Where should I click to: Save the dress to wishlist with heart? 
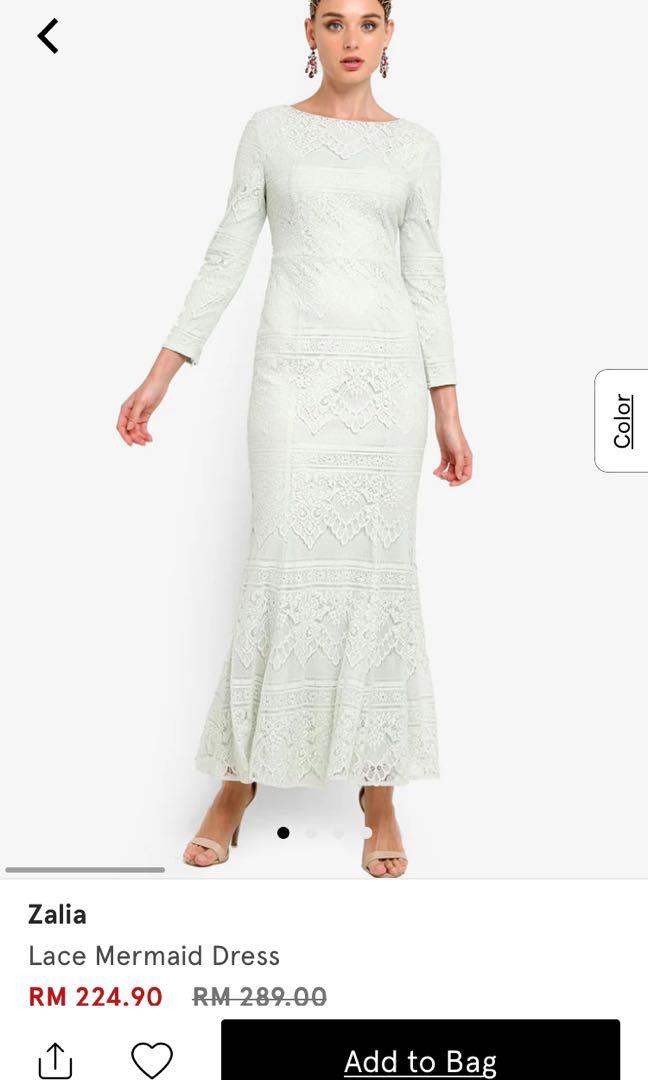[x=152, y=1060]
